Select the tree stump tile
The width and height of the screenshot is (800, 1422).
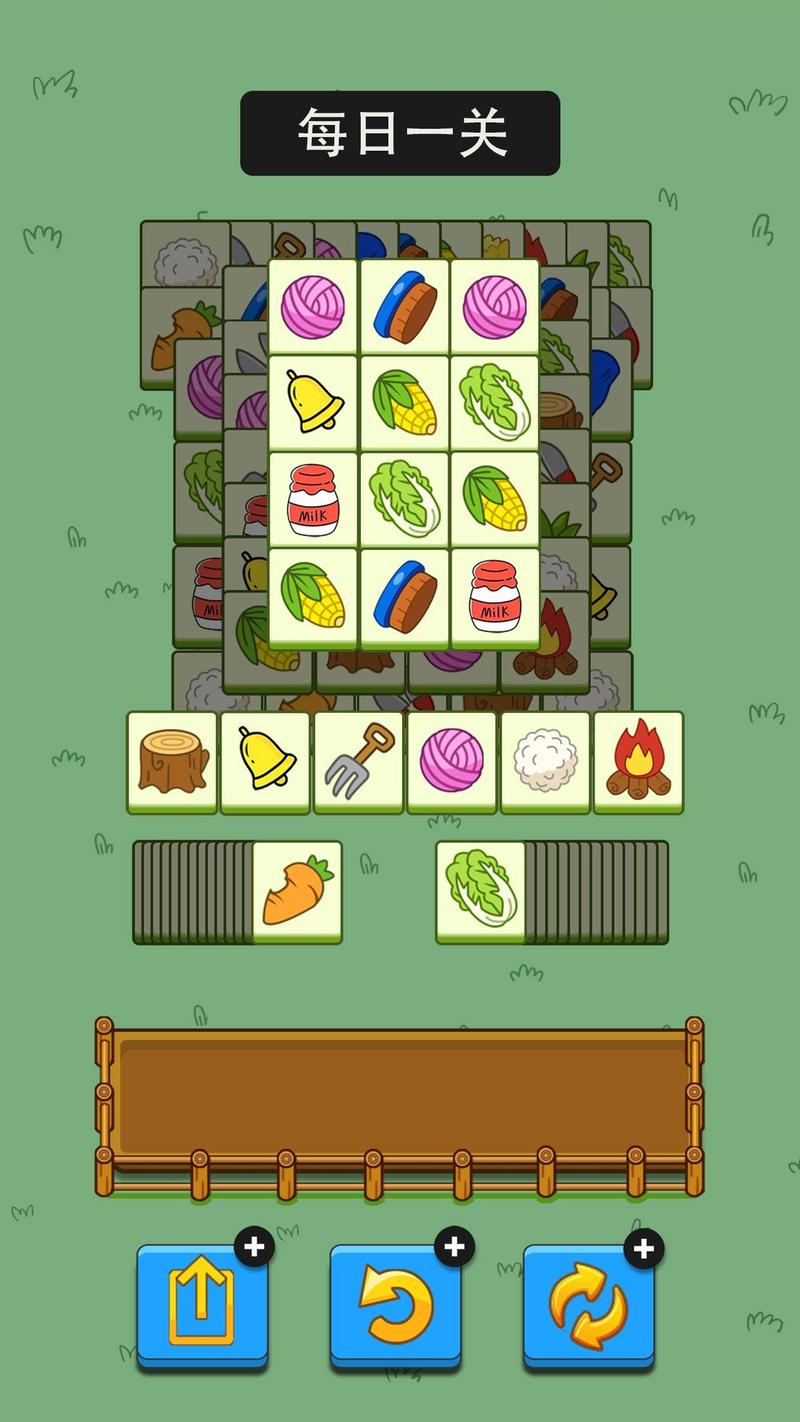(x=172, y=760)
